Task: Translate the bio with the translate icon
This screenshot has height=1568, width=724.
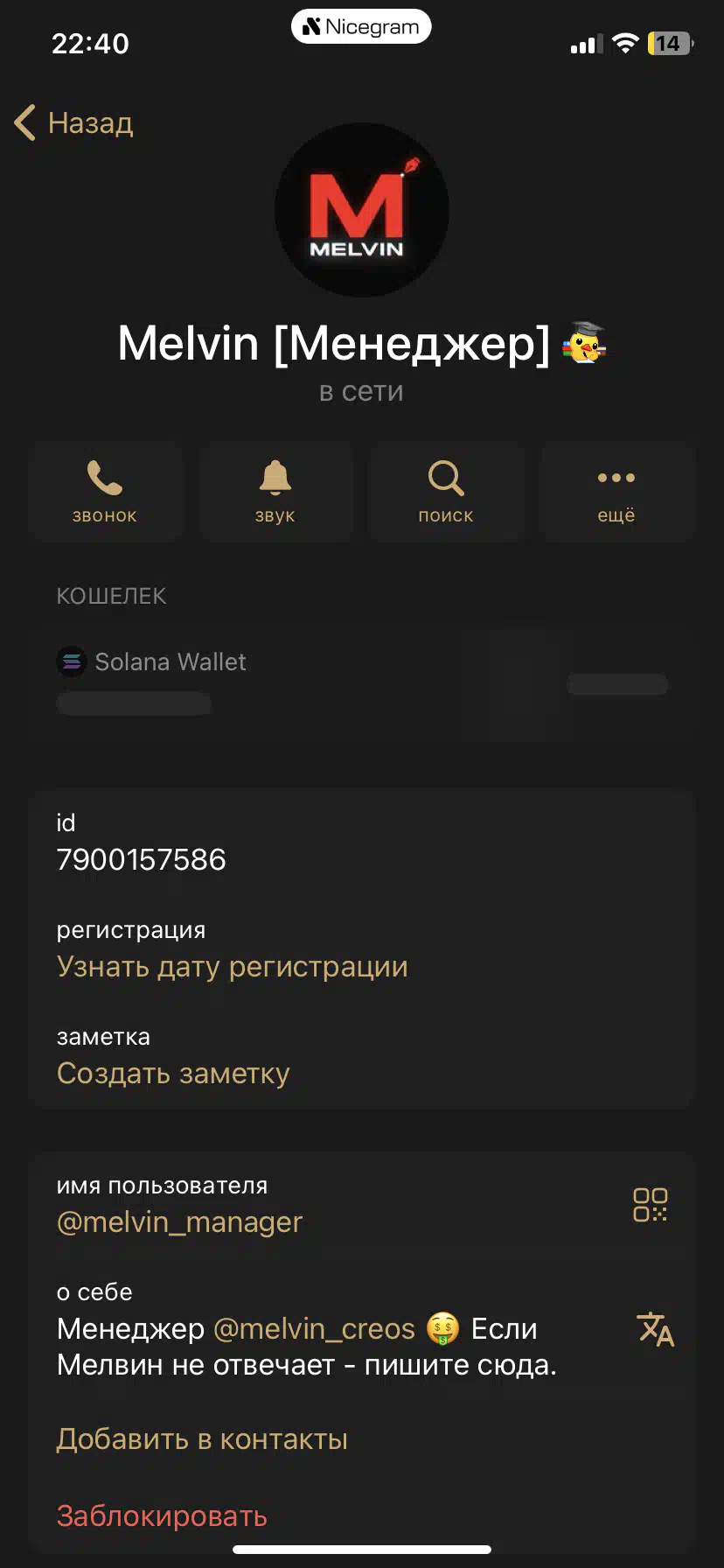Action: [655, 1329]
